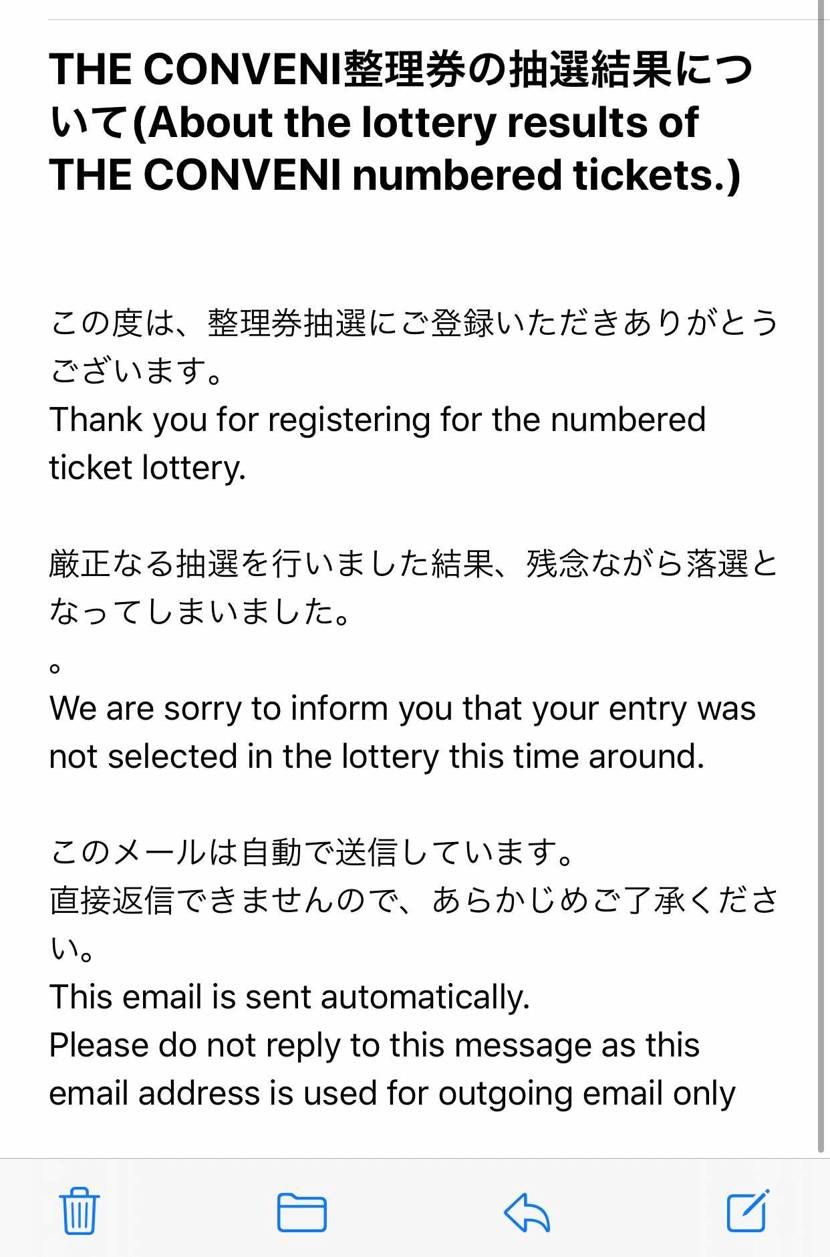Select 'outgoing email only' text line

click(392, 1092)
